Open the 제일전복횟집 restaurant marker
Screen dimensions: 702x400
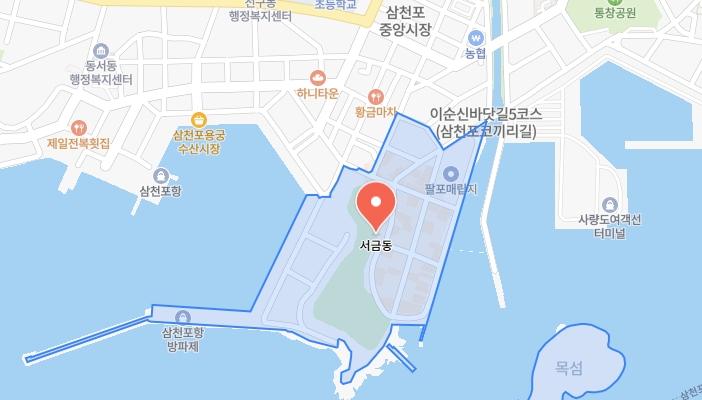tap(78, 127)
